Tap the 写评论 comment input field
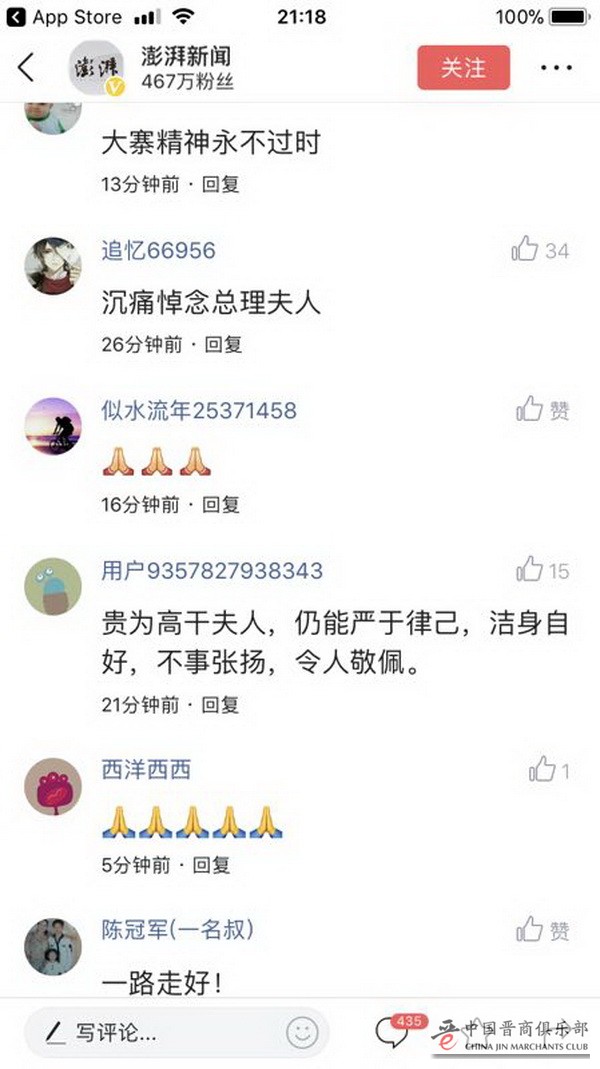 (x=150, y=1032)
